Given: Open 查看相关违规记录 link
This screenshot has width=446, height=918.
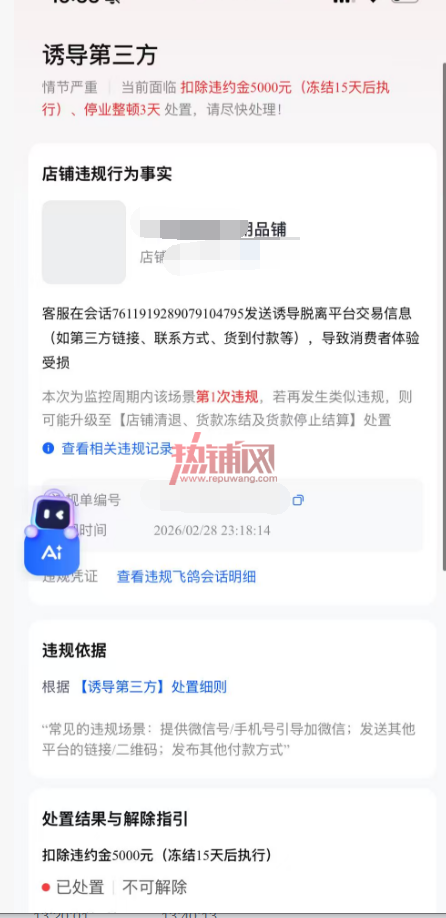Looking at the screenshot, I should pyautogui.click(x=116, y=449).
